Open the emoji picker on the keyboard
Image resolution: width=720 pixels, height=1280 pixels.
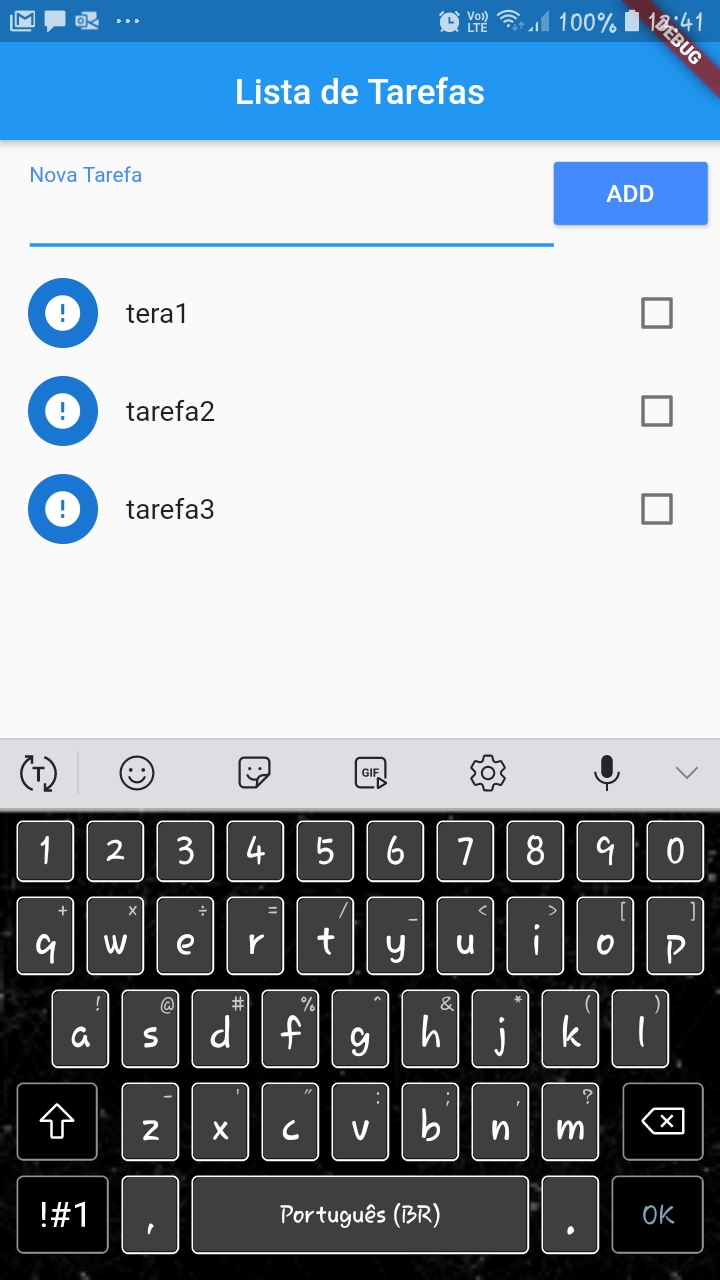[x=136, y=772]
